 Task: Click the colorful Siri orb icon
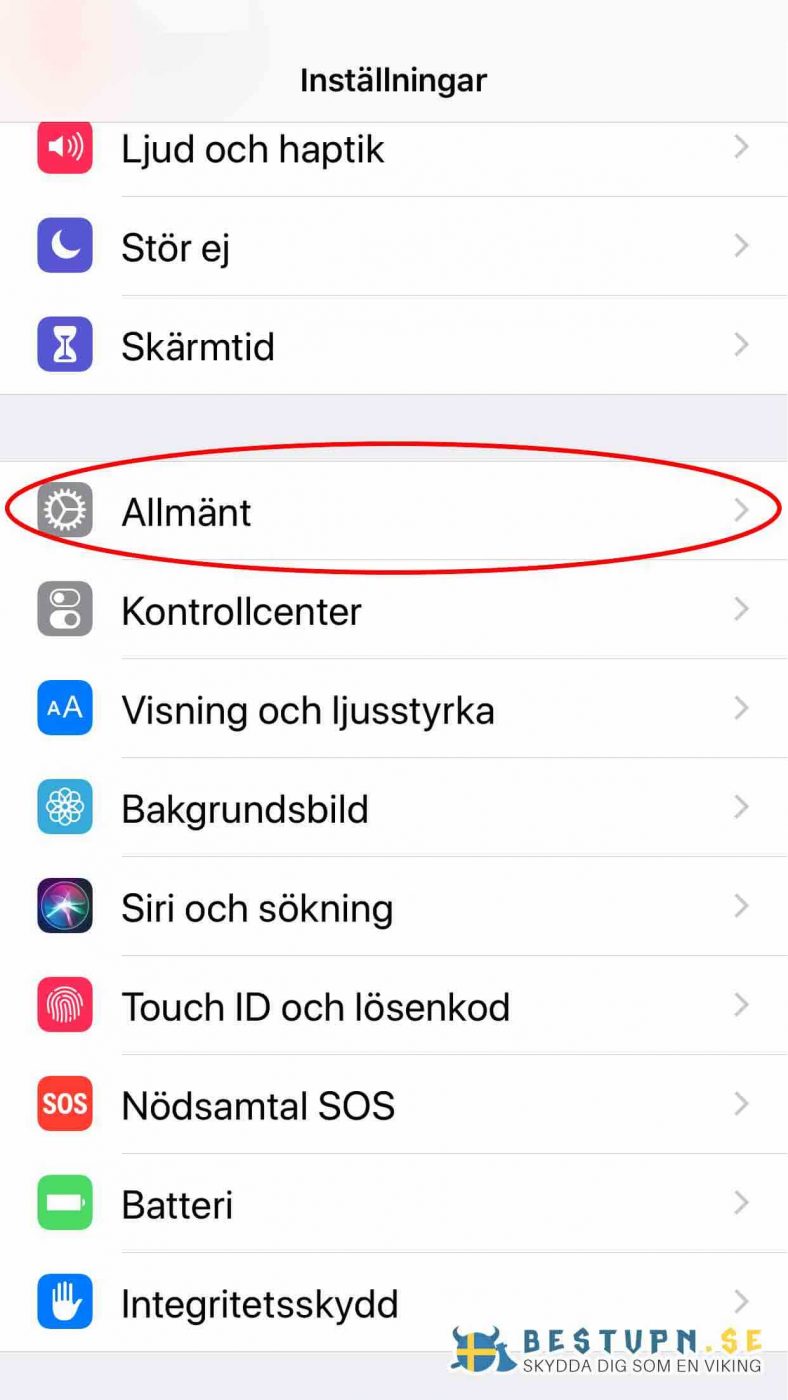(x=64, y=906)
